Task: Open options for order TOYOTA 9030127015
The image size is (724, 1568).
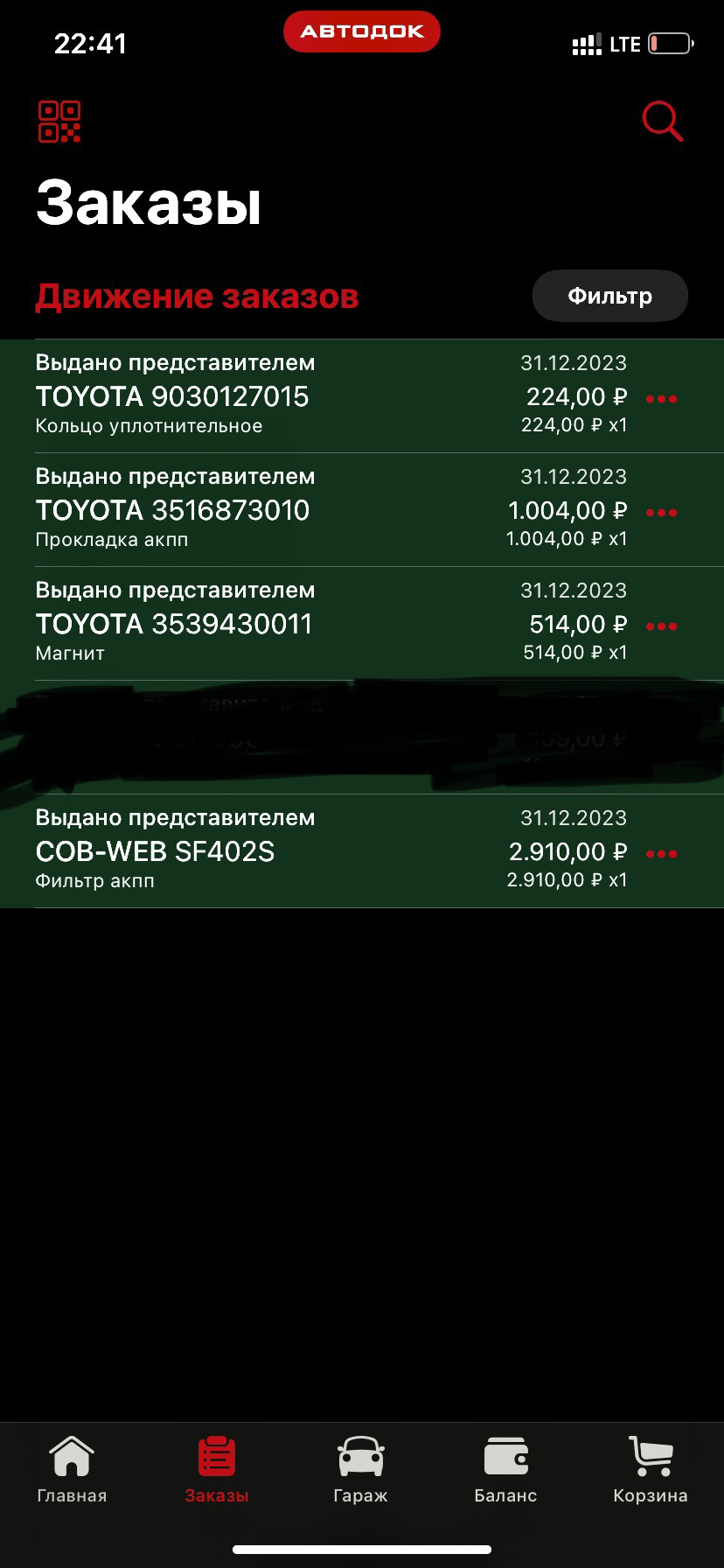Action: coord(661,397)
